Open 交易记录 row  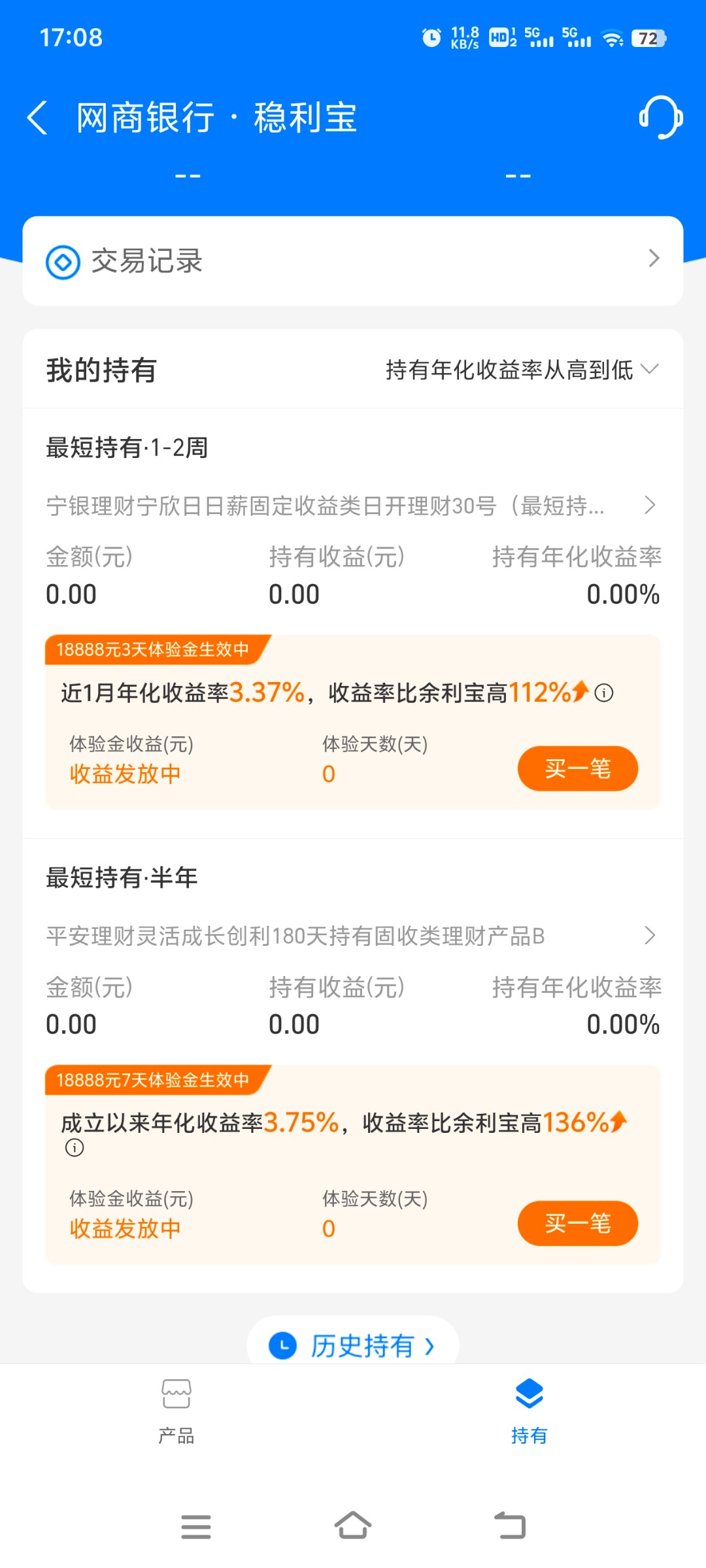point(353,261)
